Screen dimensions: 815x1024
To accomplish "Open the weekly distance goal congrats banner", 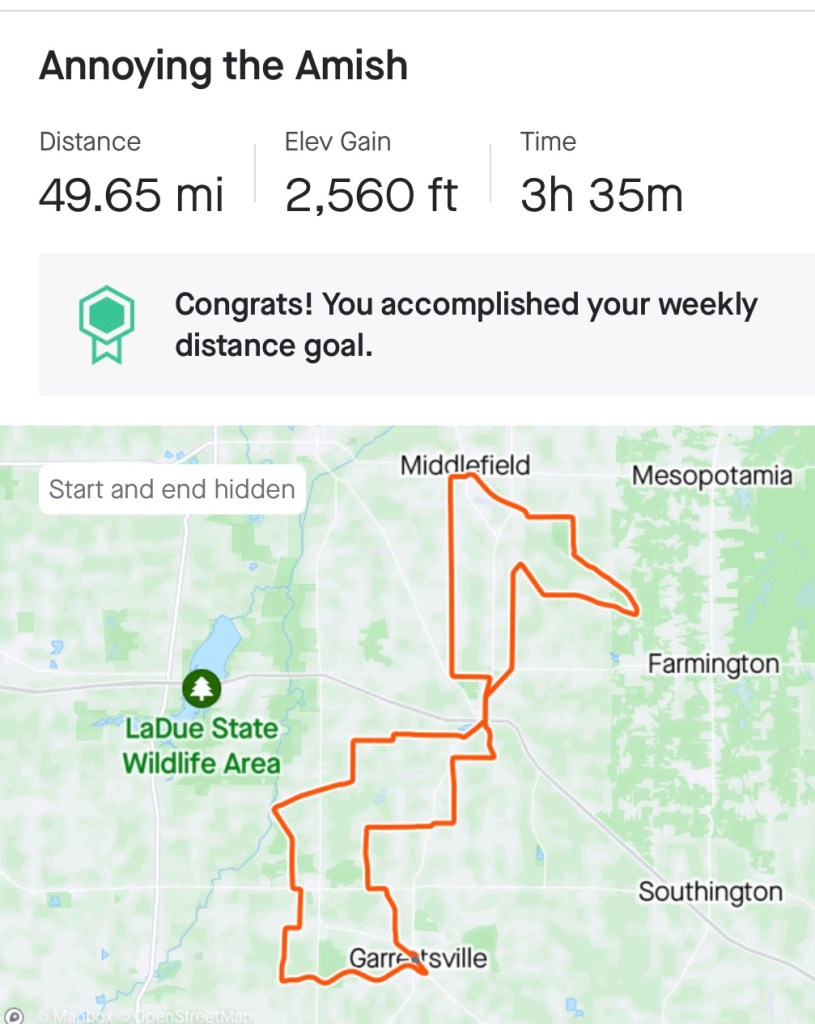I will (426, 325).
